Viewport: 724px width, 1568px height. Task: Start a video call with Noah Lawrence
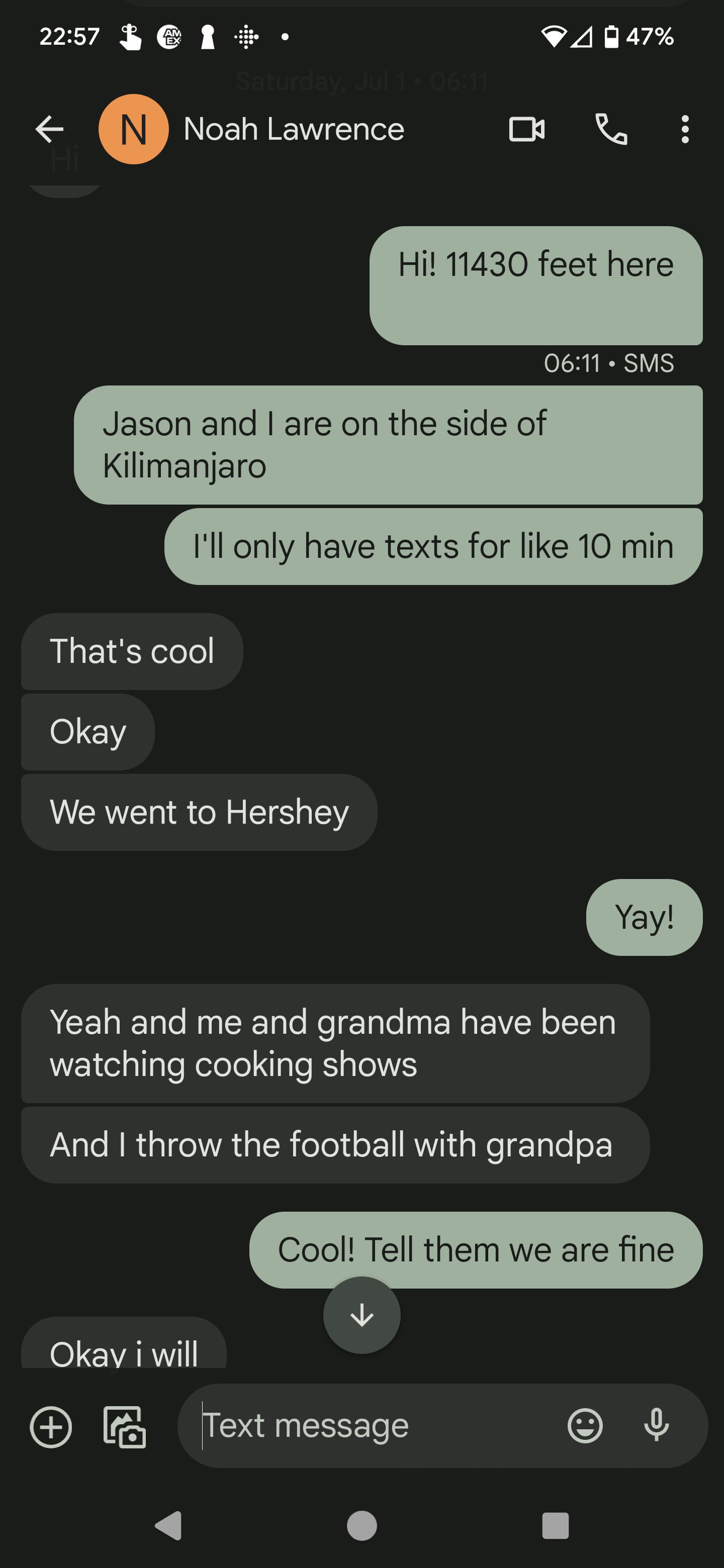(x=527, y=129)
